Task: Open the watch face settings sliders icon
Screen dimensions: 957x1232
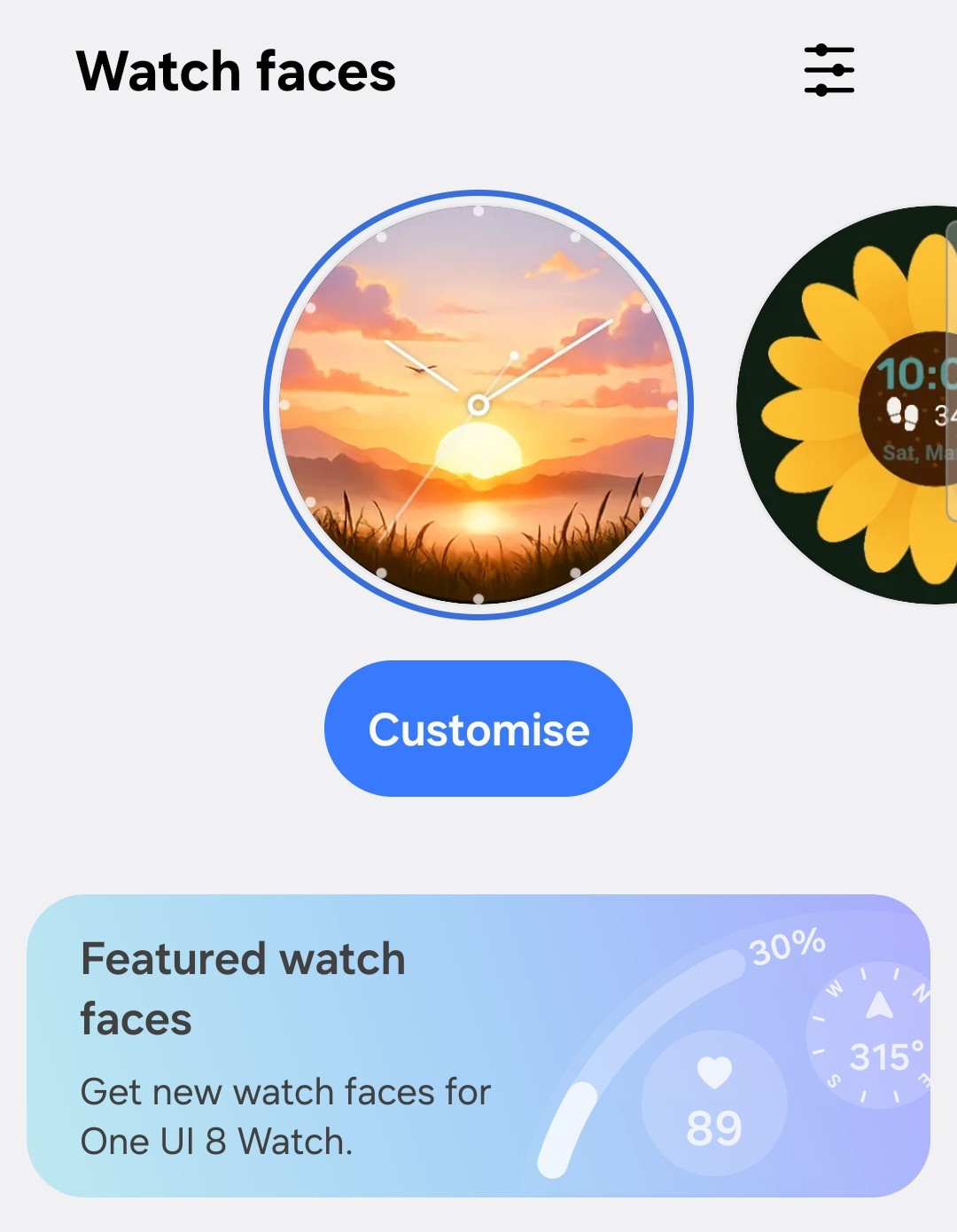Action: pos(829,70)
